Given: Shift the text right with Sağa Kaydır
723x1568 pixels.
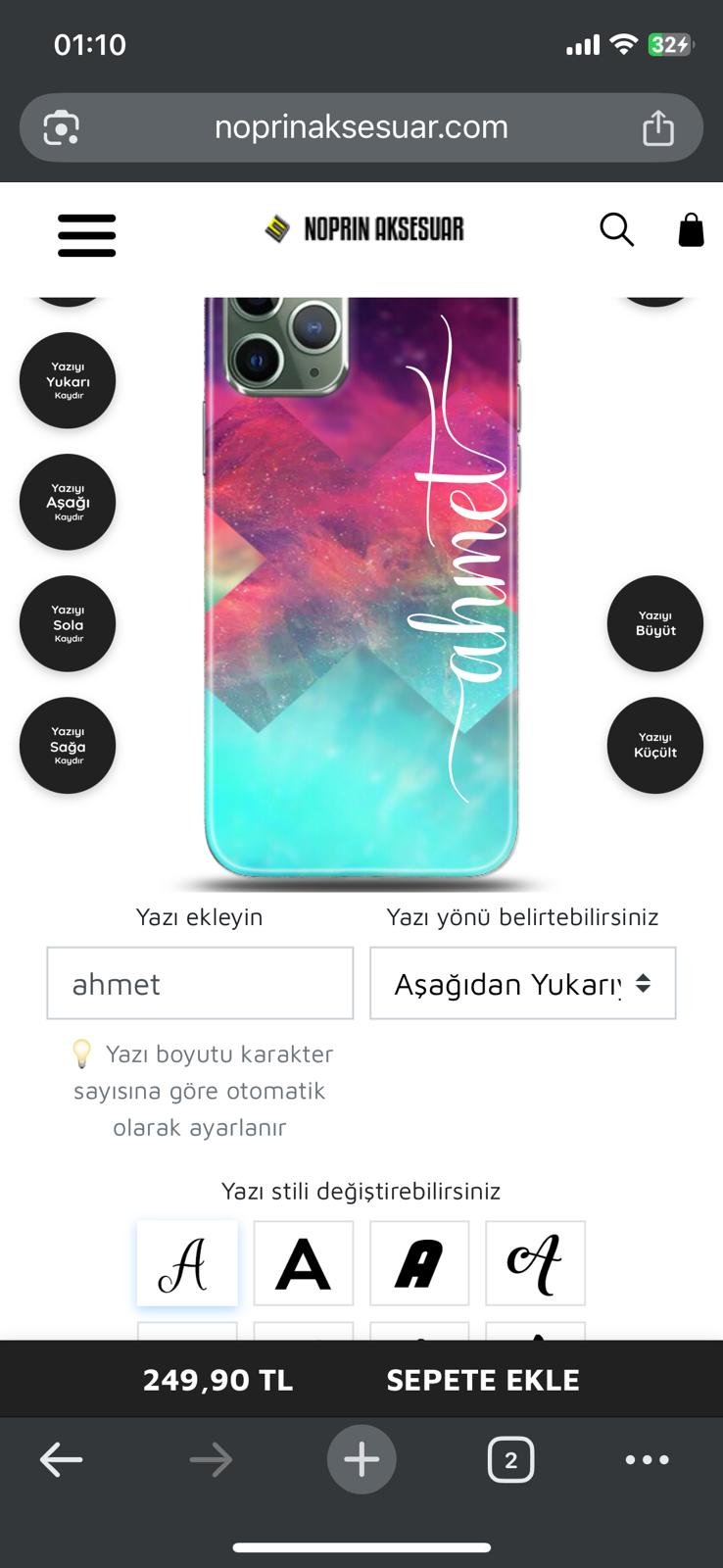Looking at the screenshot, I should pyautogui.click(x=68, y=745).
